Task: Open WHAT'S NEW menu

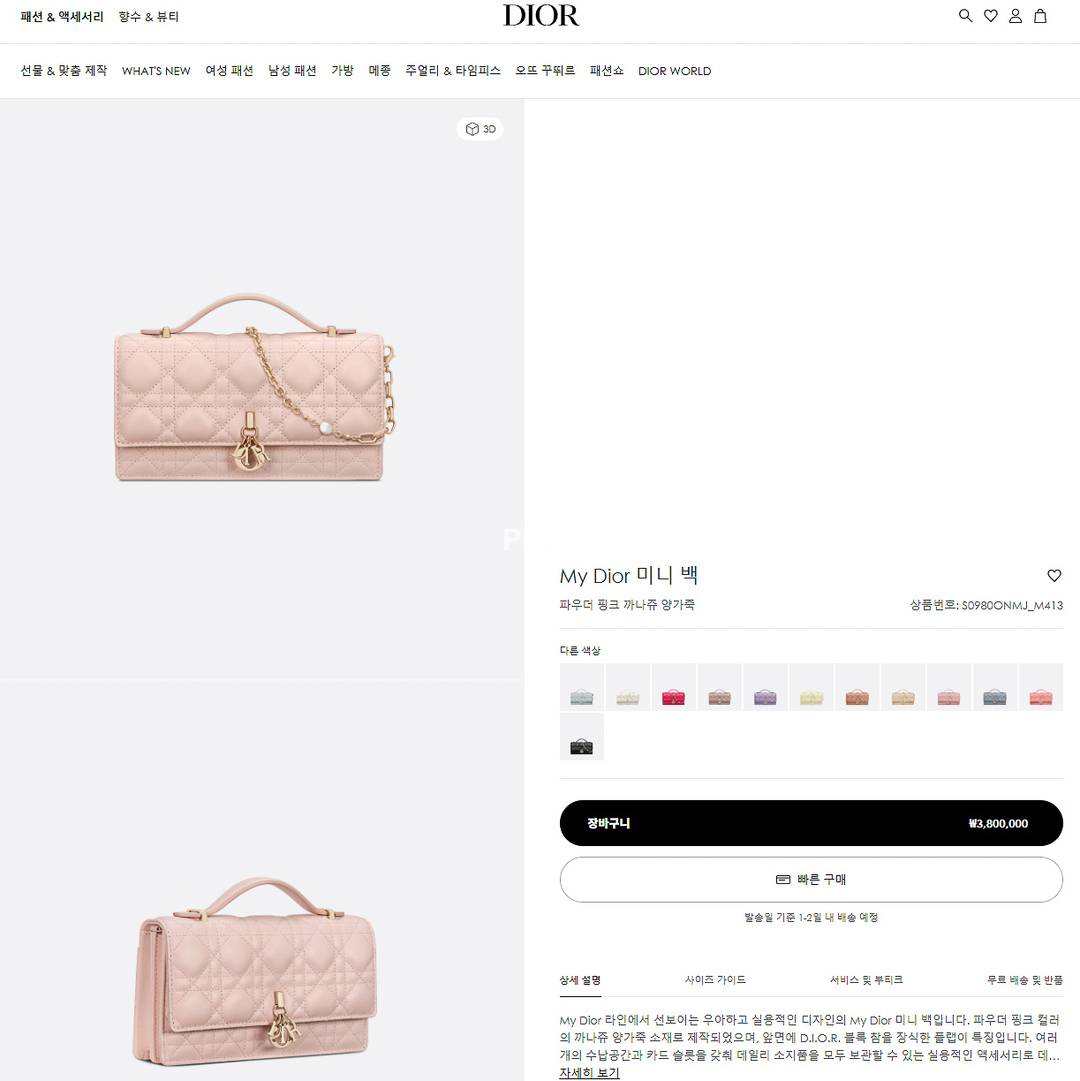Action: (x=156, y=71)
